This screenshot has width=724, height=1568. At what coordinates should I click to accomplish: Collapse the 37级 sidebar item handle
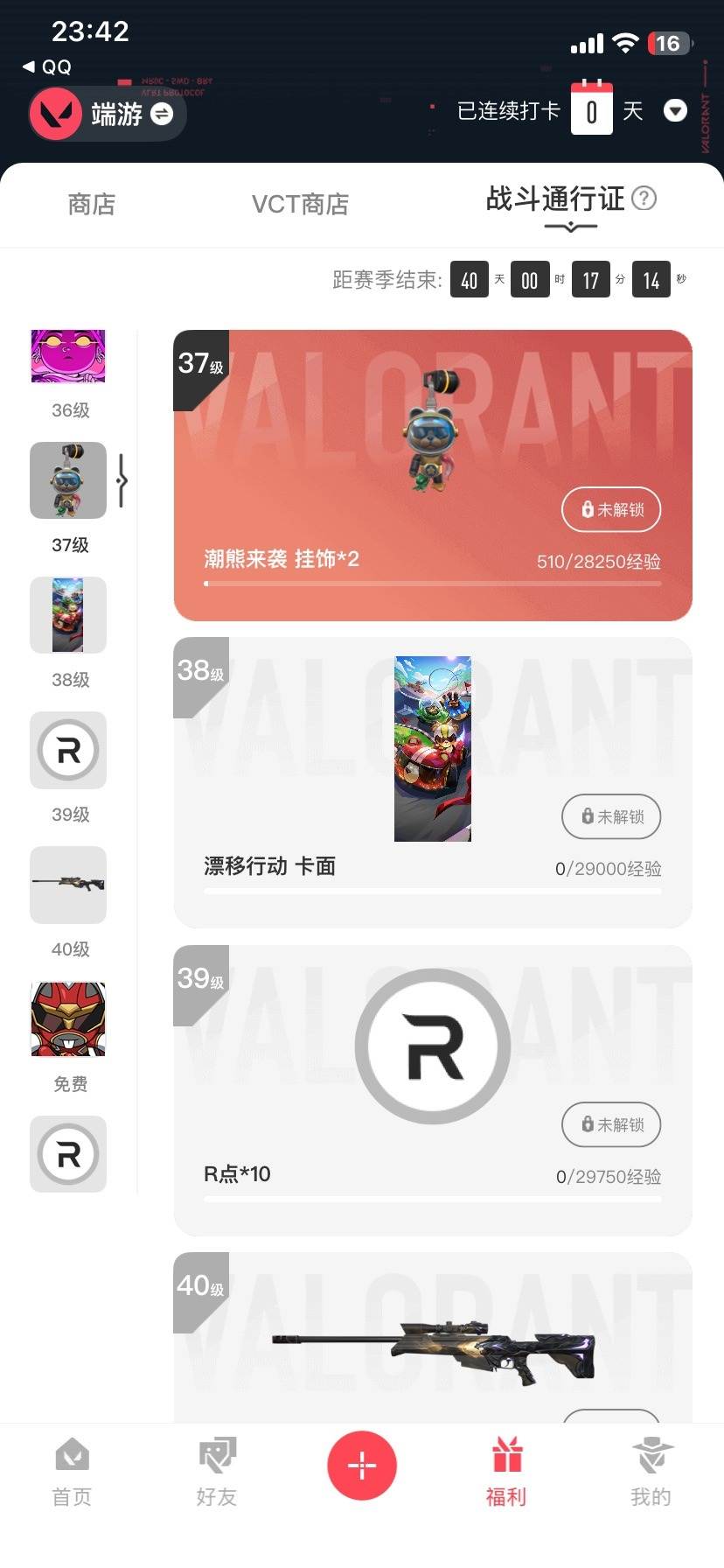[x=123, y=480]
